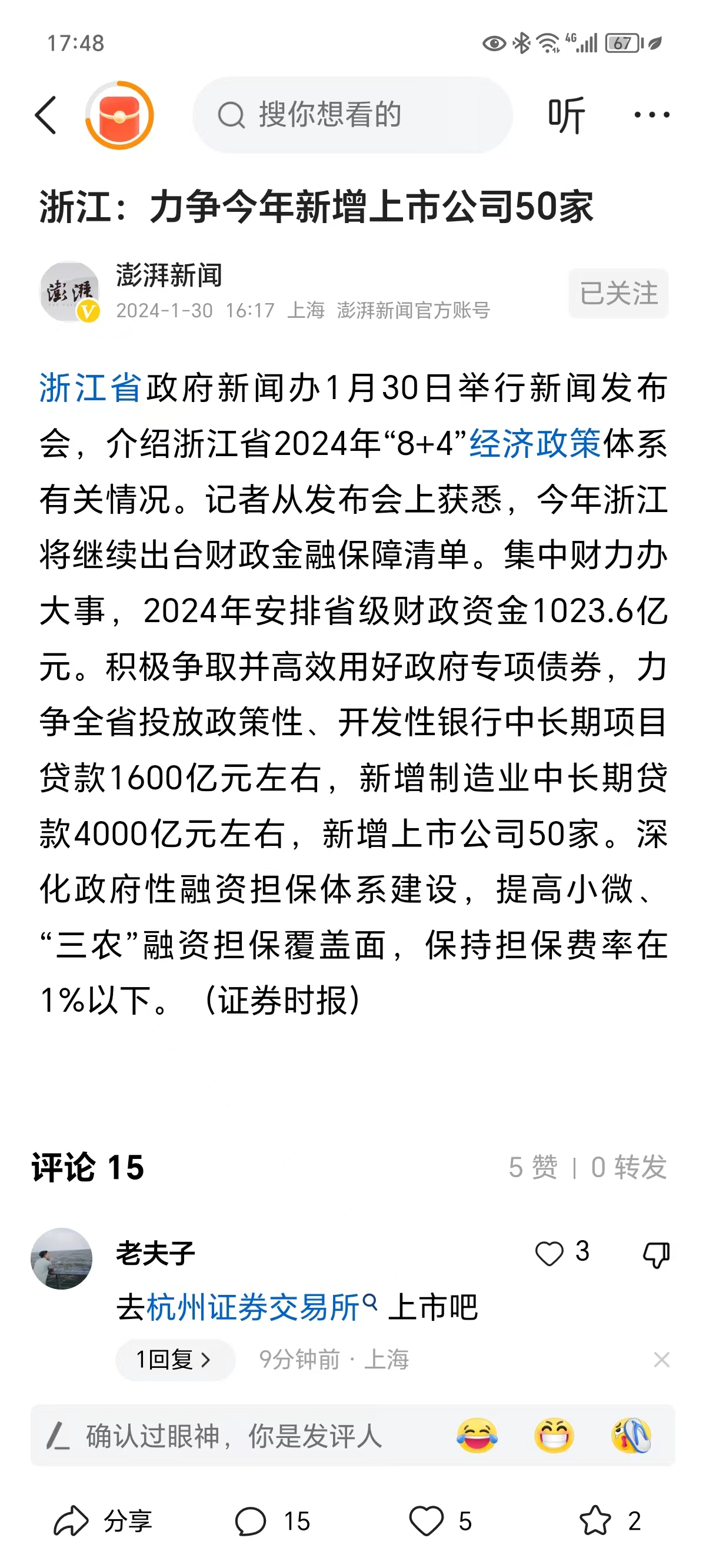Viewport: 706px width, 1568px height.
Task: Tap the 已关注 follow button
Action: tap(618, 293)
